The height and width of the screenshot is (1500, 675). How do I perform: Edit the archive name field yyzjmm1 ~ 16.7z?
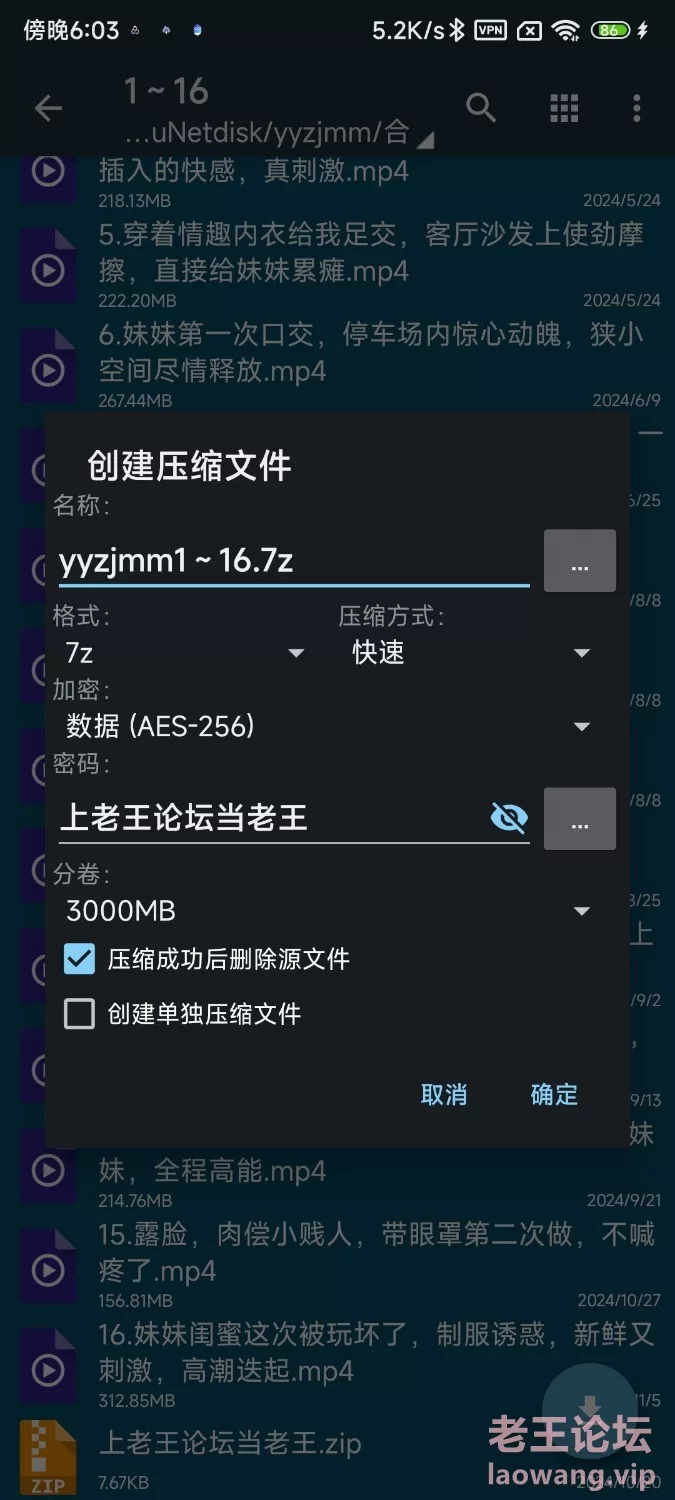(294, 560)
